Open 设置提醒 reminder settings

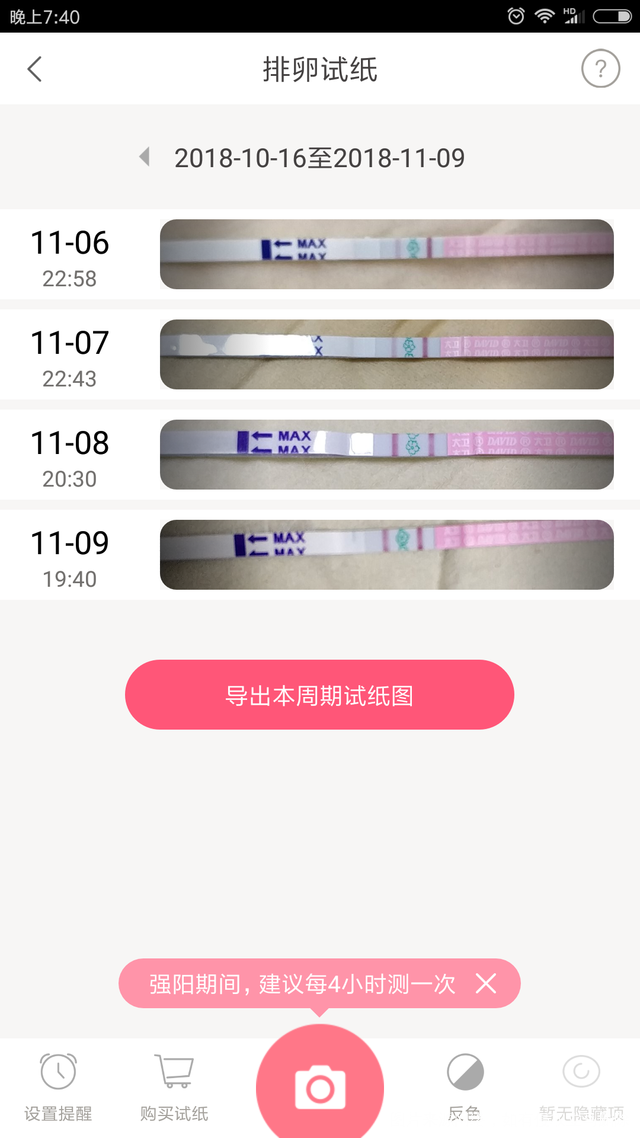pyautogui.click(x=58, y=1085)
